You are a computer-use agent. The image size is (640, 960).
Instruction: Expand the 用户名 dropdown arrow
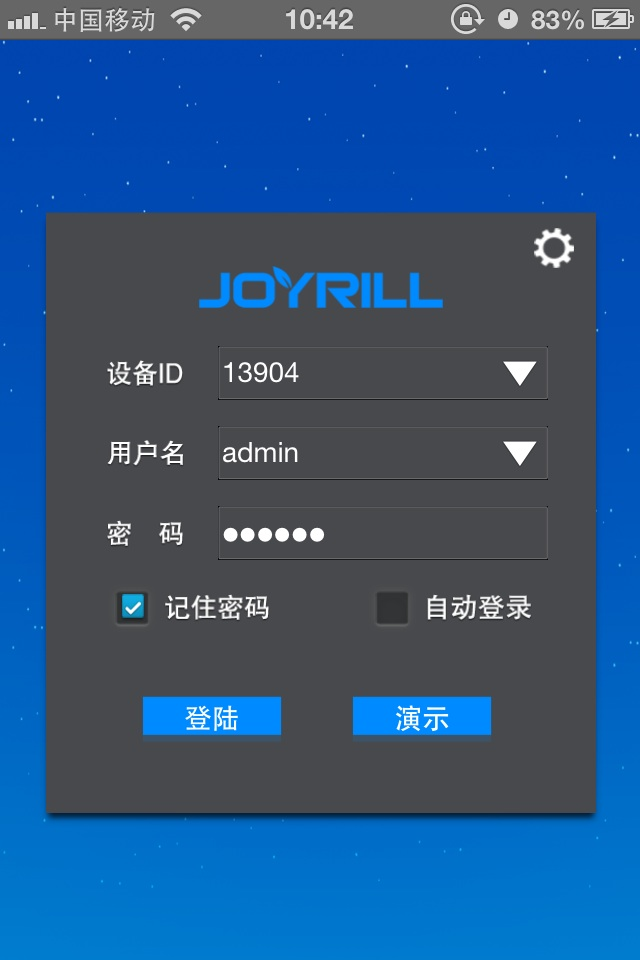[520, 454]
